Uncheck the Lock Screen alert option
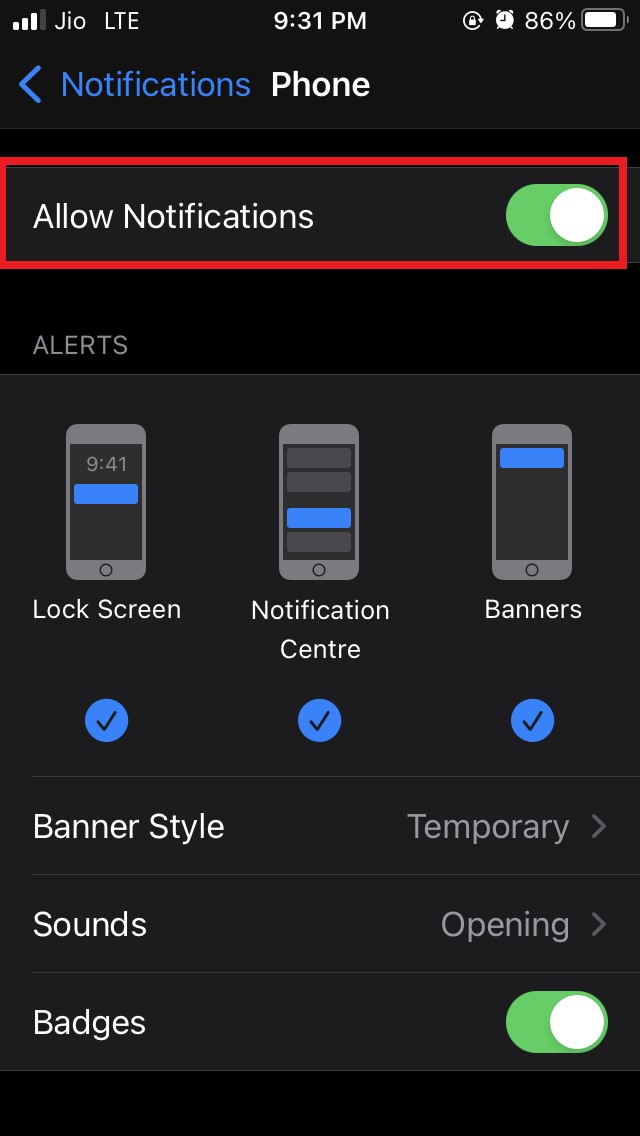The image size is (640, 1136). [x=107, y=720]
